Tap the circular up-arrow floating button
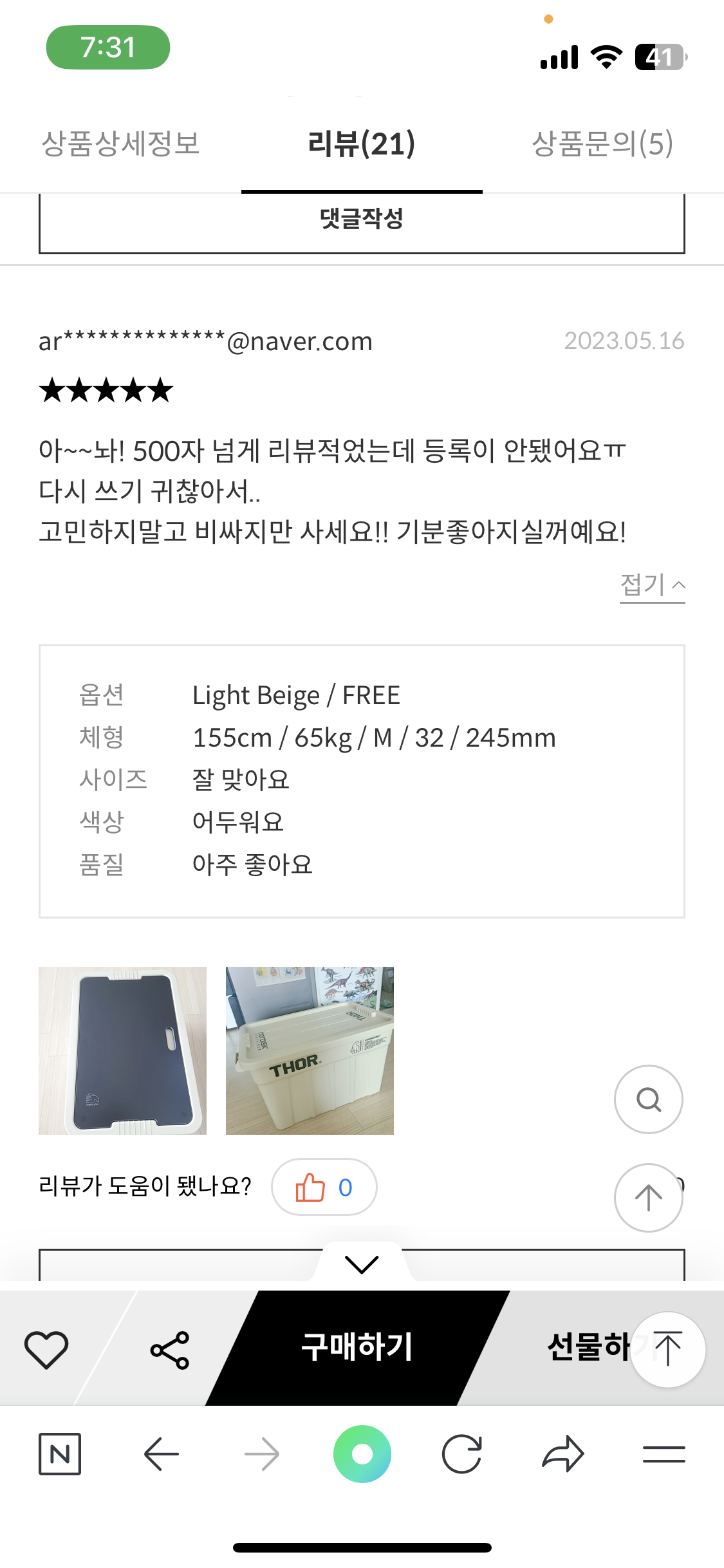This screenshot has height=1568, width=724. click(648, 1198)
